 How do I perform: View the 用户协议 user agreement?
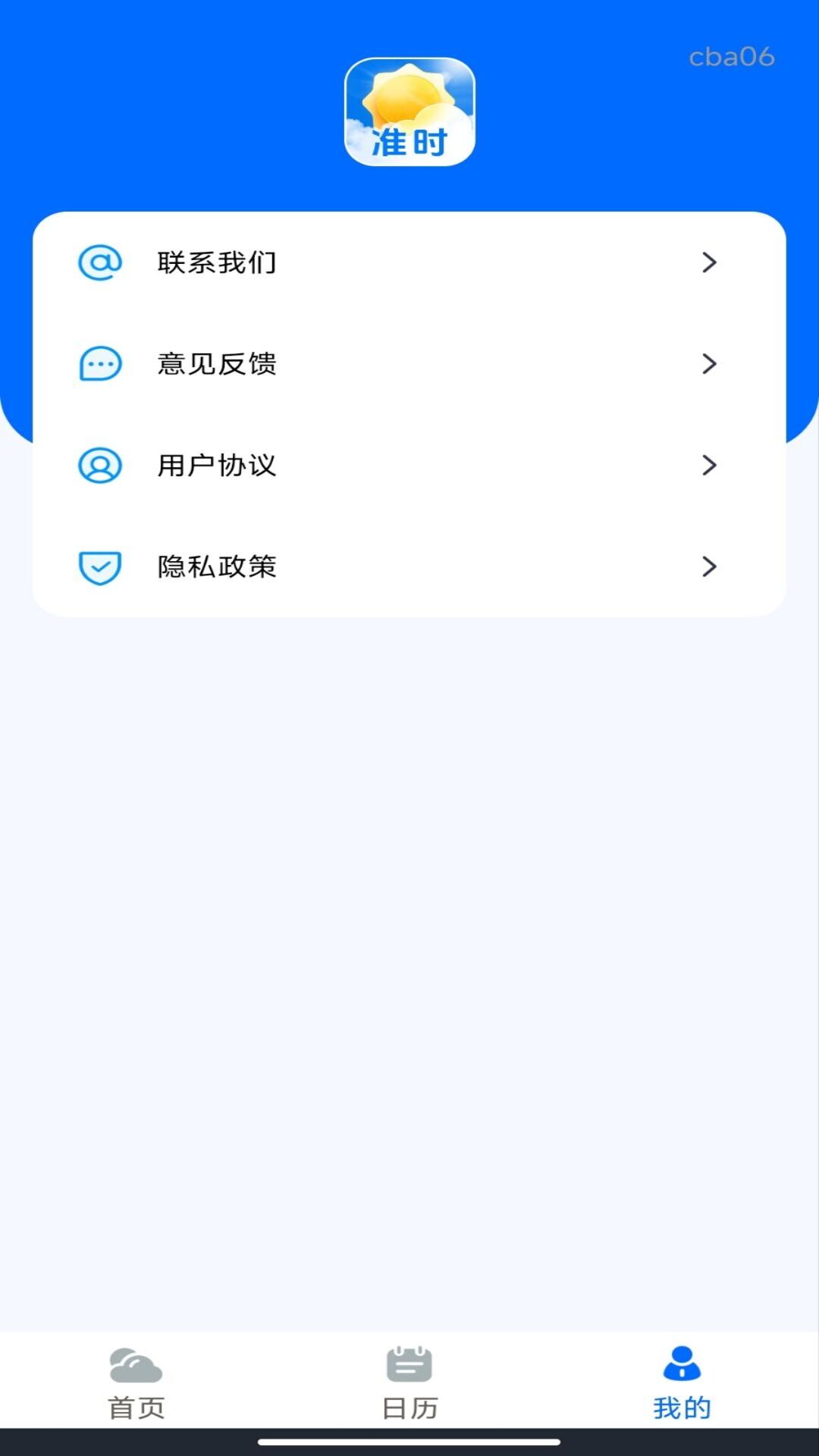click(x=218, y=466)
